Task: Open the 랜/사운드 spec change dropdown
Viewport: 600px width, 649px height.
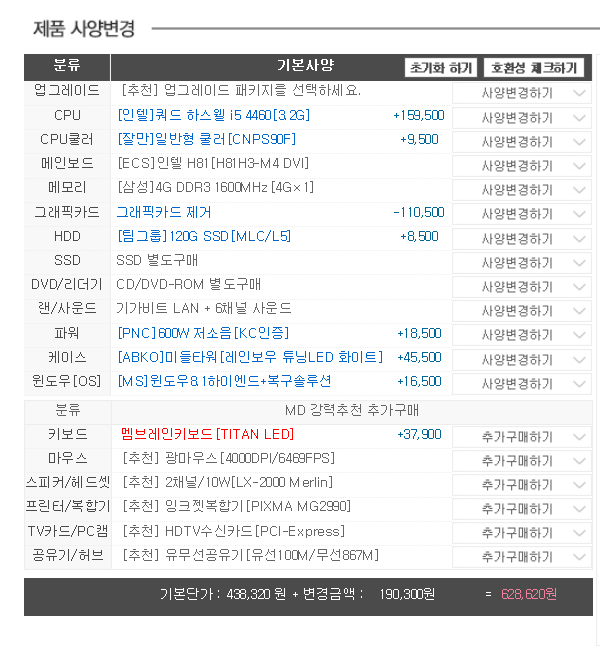Action: pyautogui.click(x=522, y=311)
